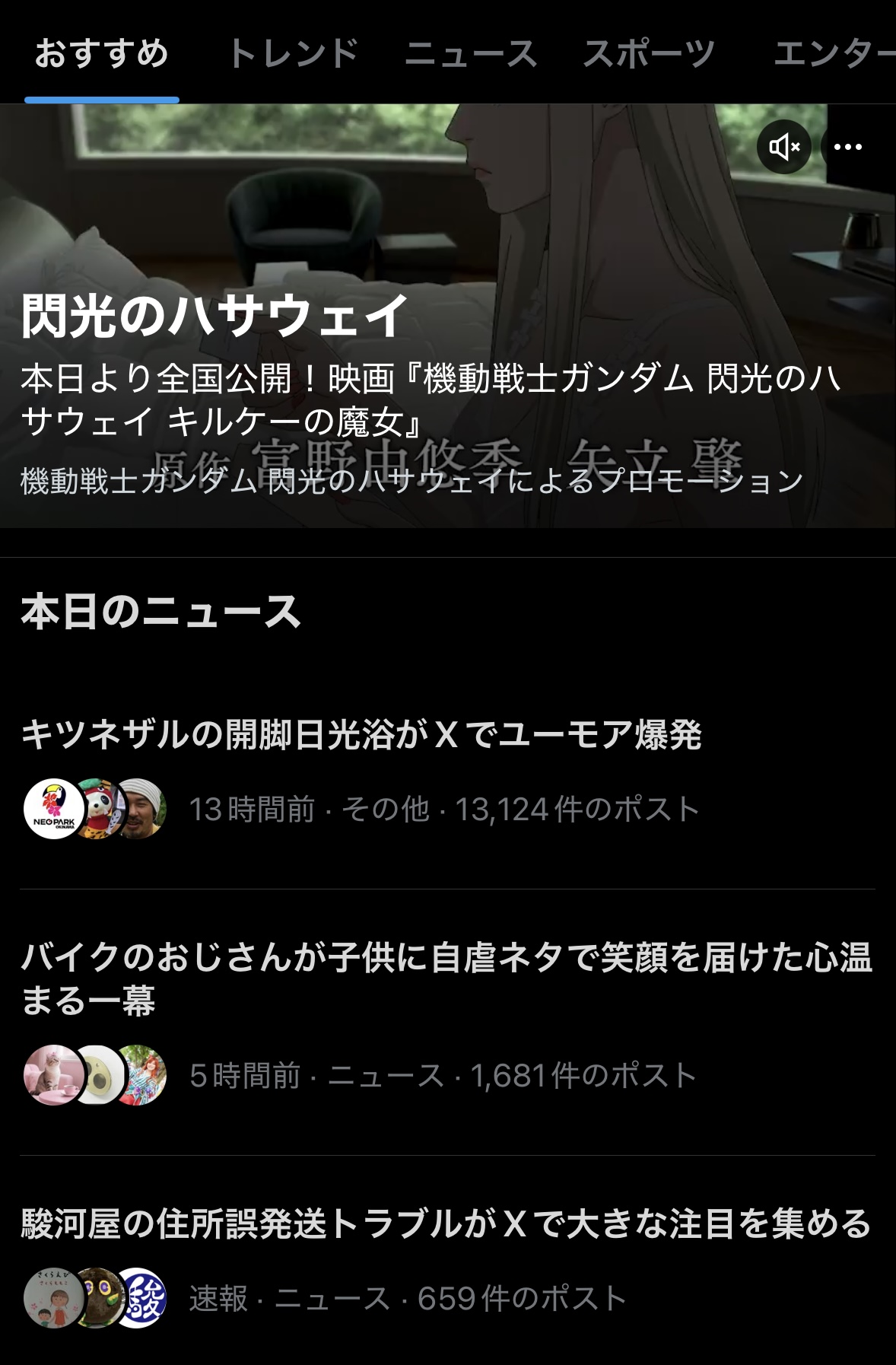This screenshot has height=1365, width=896.
Task: Switch to the トレンド tab
Action: click(x=293, y=53)
